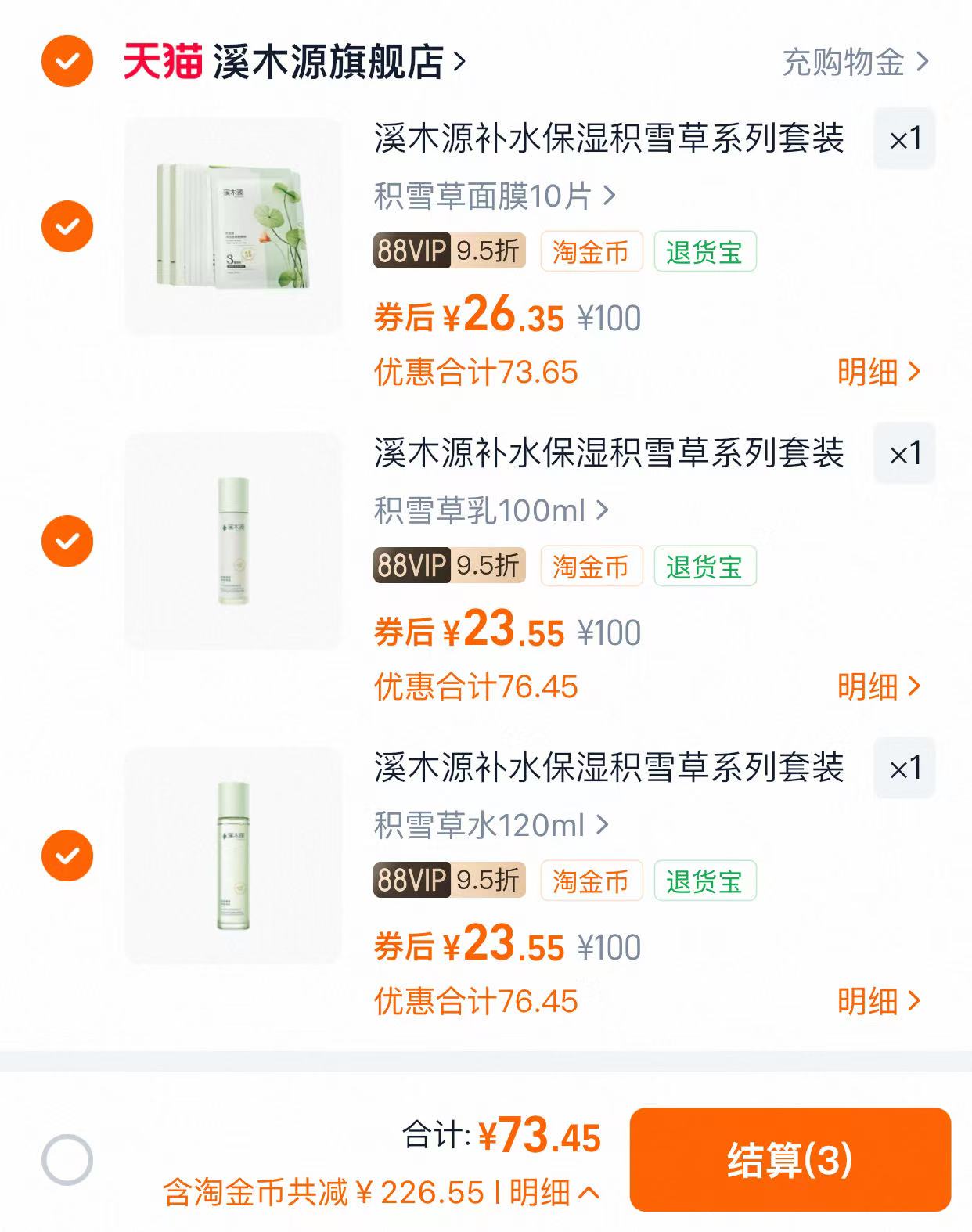Image resolution: width=972 pixels, height=1232 pixels.
Task: Click the 退货宝 tag on the face mask item
Action: (705, 251)
